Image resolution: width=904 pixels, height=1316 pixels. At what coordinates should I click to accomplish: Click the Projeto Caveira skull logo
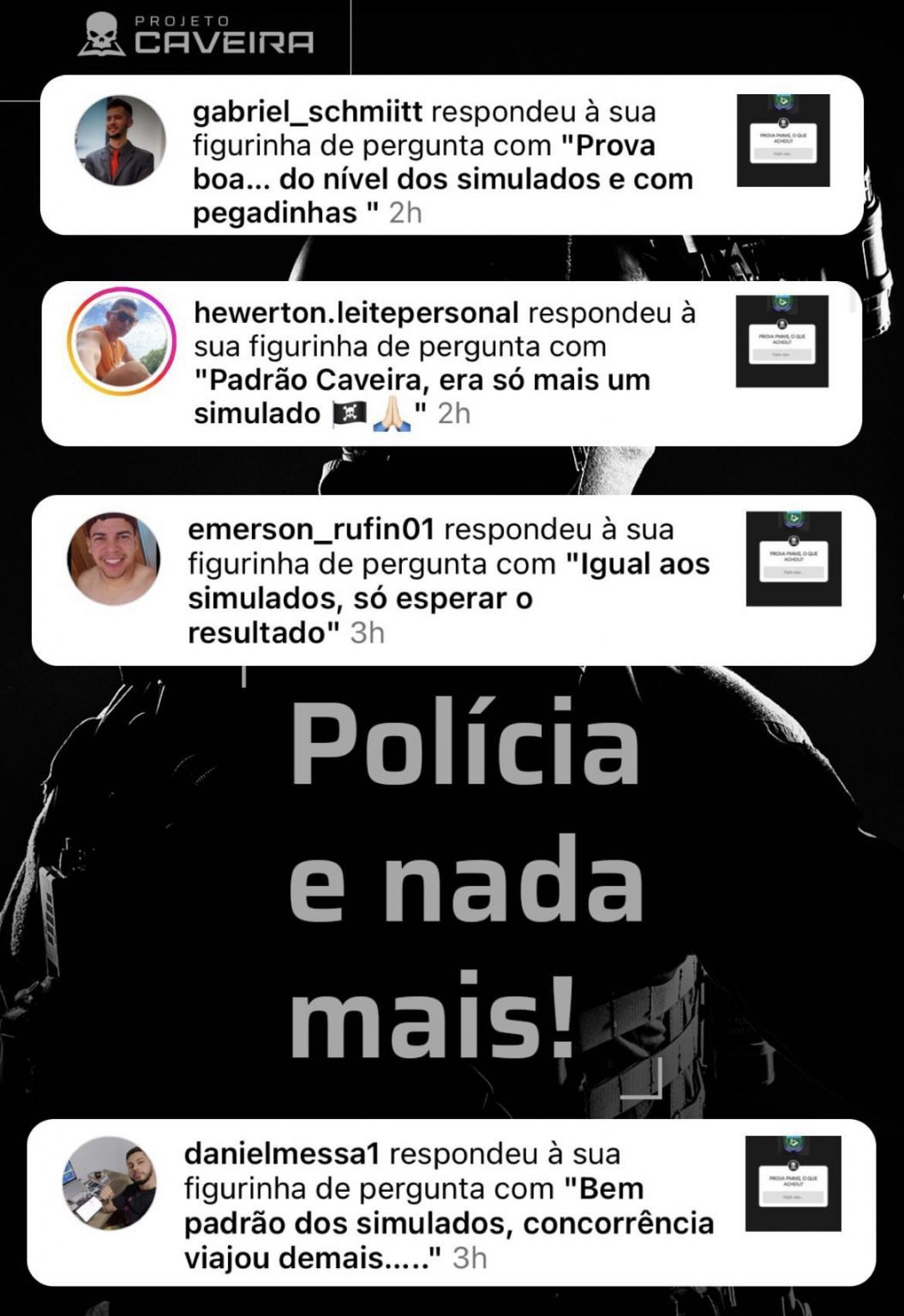(100, 30)
